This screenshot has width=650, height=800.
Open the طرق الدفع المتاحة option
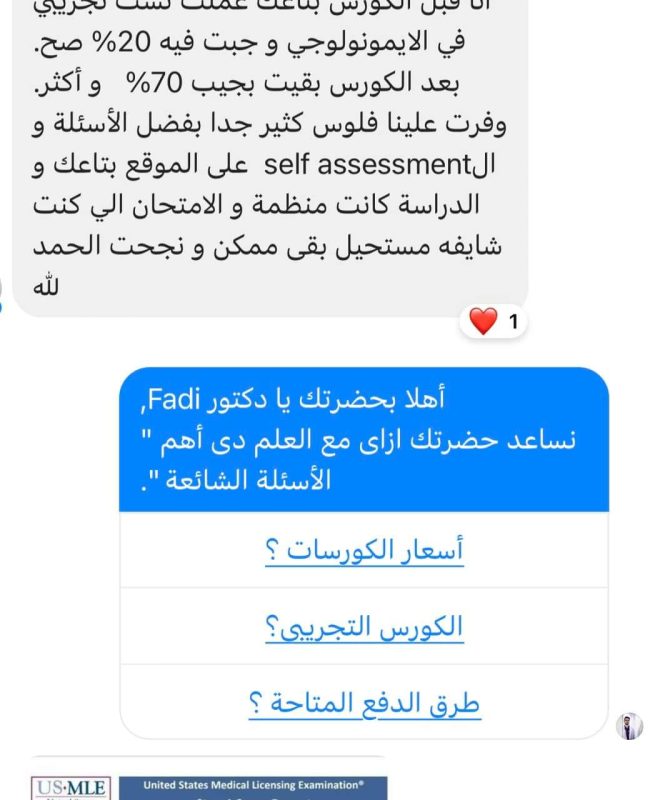click(x=364, y=704)
